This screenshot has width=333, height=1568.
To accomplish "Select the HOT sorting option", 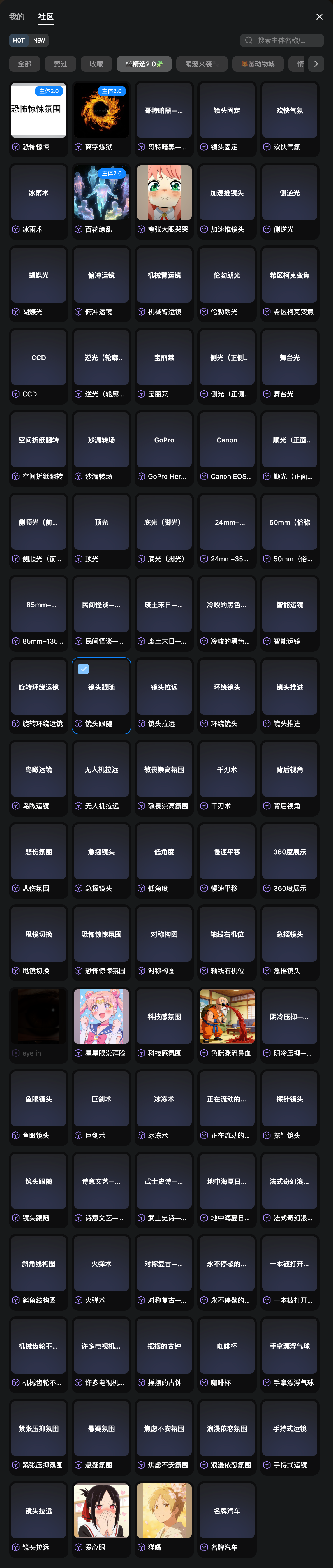I will [19, 40].
